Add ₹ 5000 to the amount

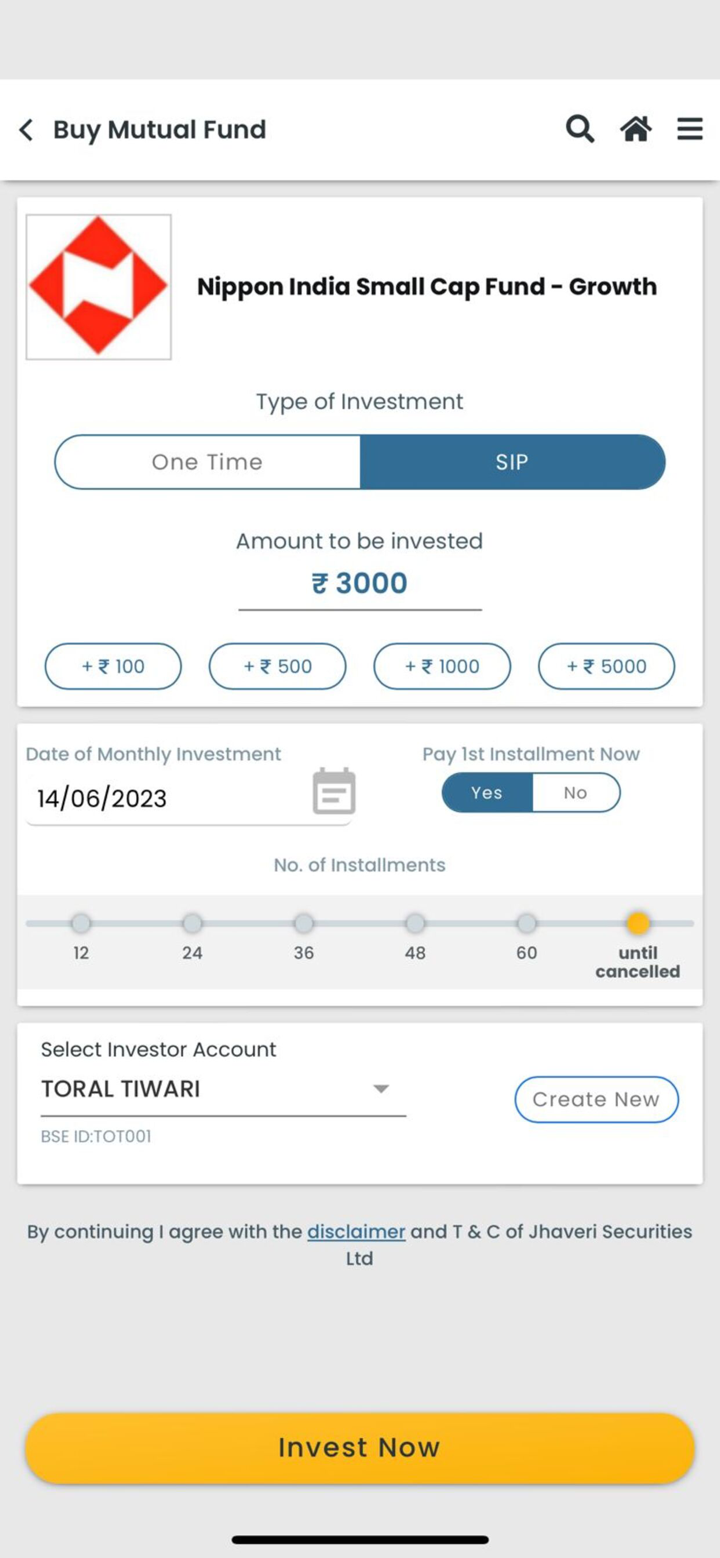click(x=606, y=666)
